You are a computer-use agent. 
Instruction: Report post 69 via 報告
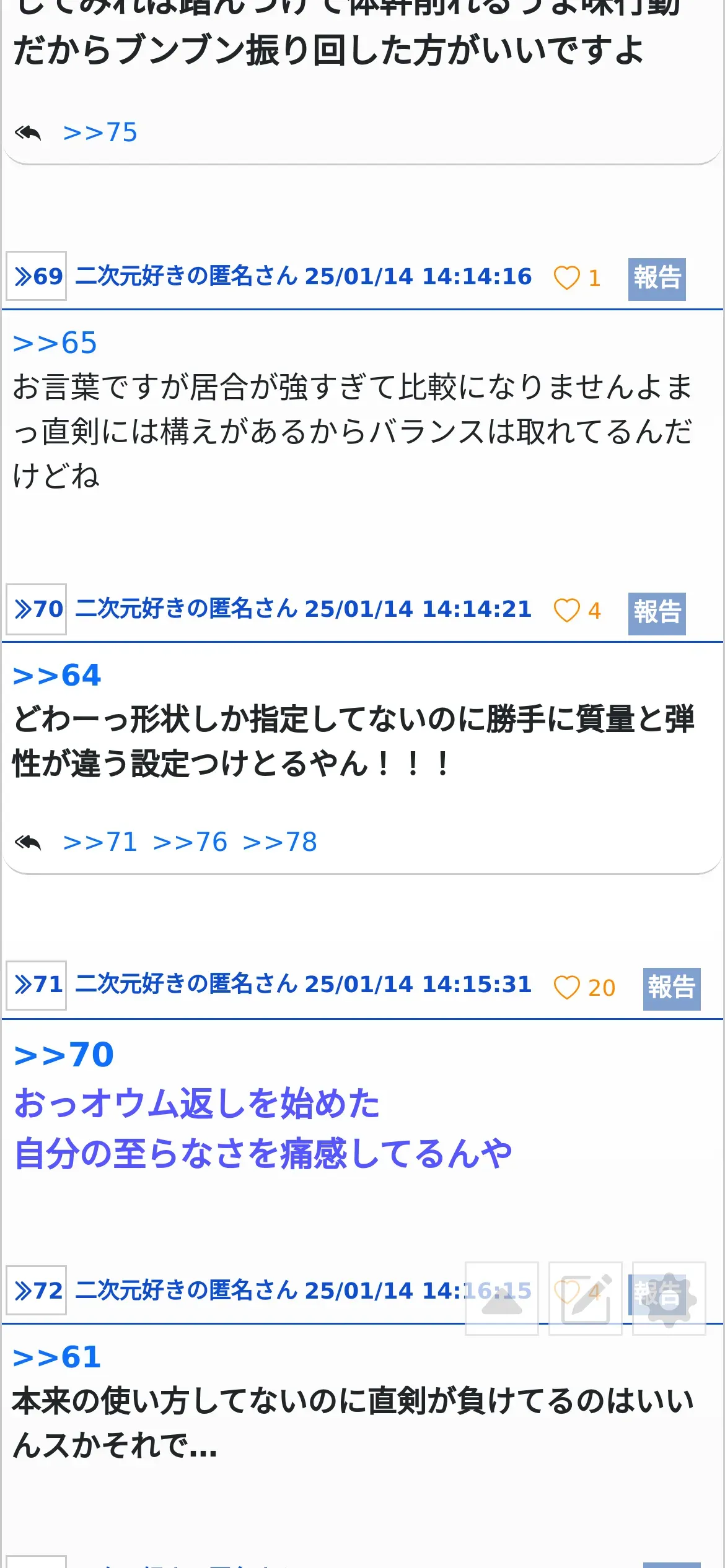(x=657, y=279)
